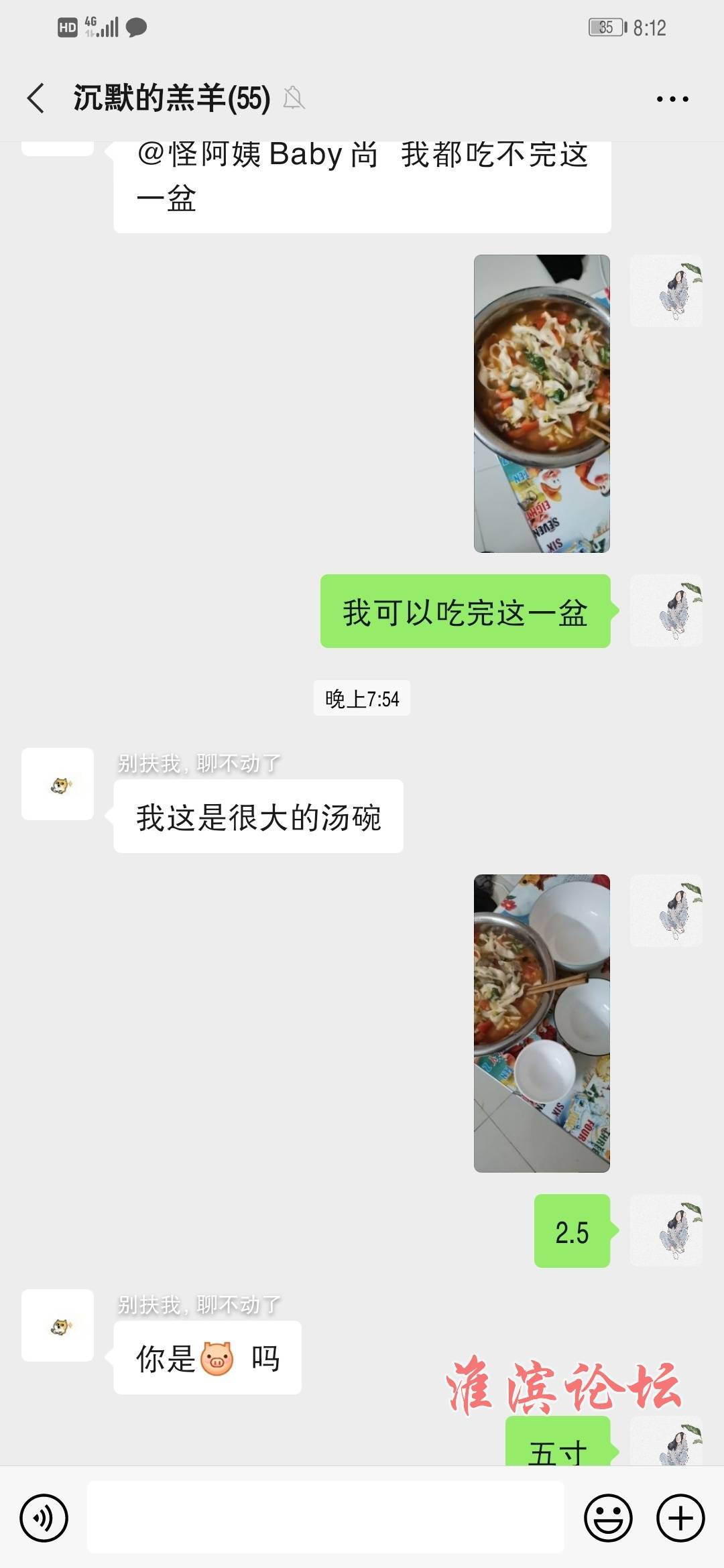Tap my avatar next to the 2.5 message
Image resolution: width=724 pixels, height=1568 pixels.
coord(666,1230)
